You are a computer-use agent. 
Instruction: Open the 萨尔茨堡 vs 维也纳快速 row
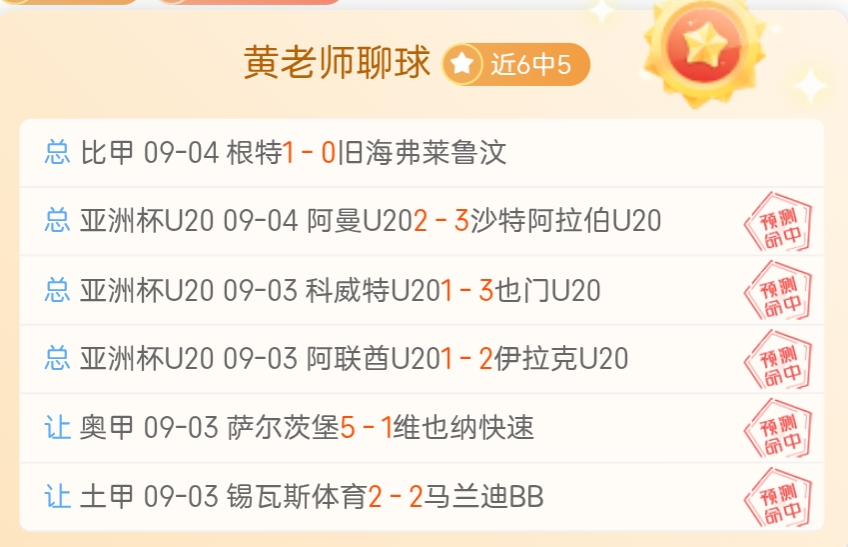click(422, 428)
